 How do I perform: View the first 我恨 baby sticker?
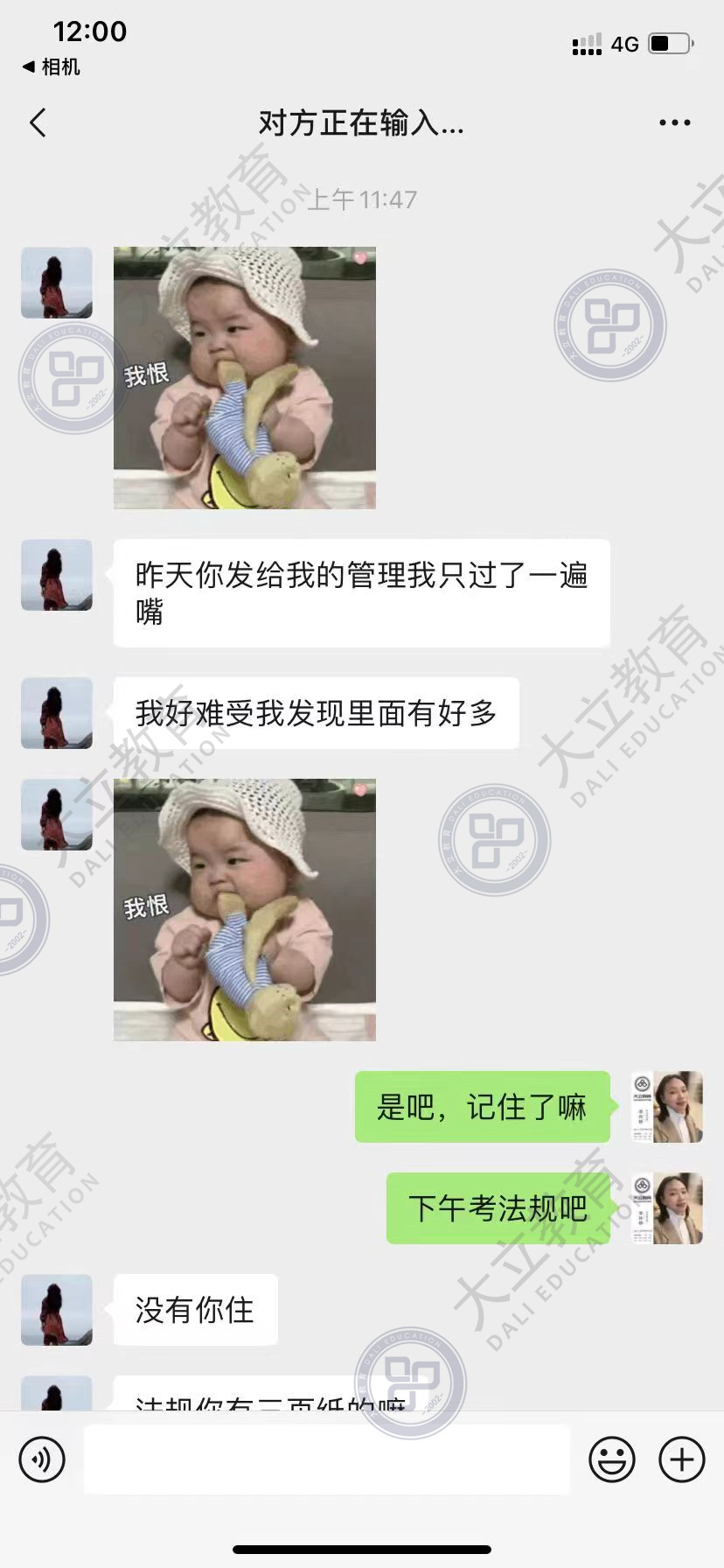pyautogui.click(x=245, y=377)
